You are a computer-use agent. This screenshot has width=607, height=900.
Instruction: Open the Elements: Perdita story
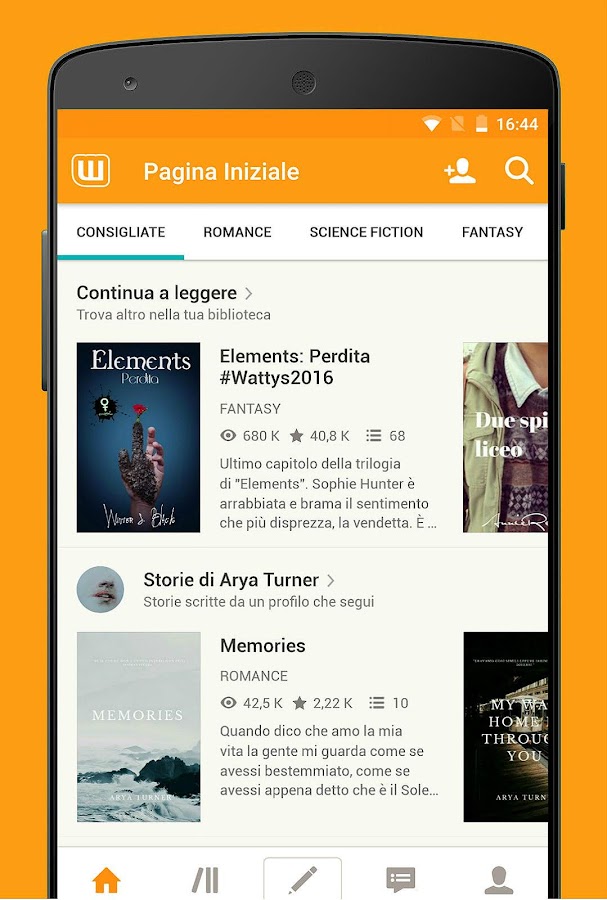pos(294,367)
